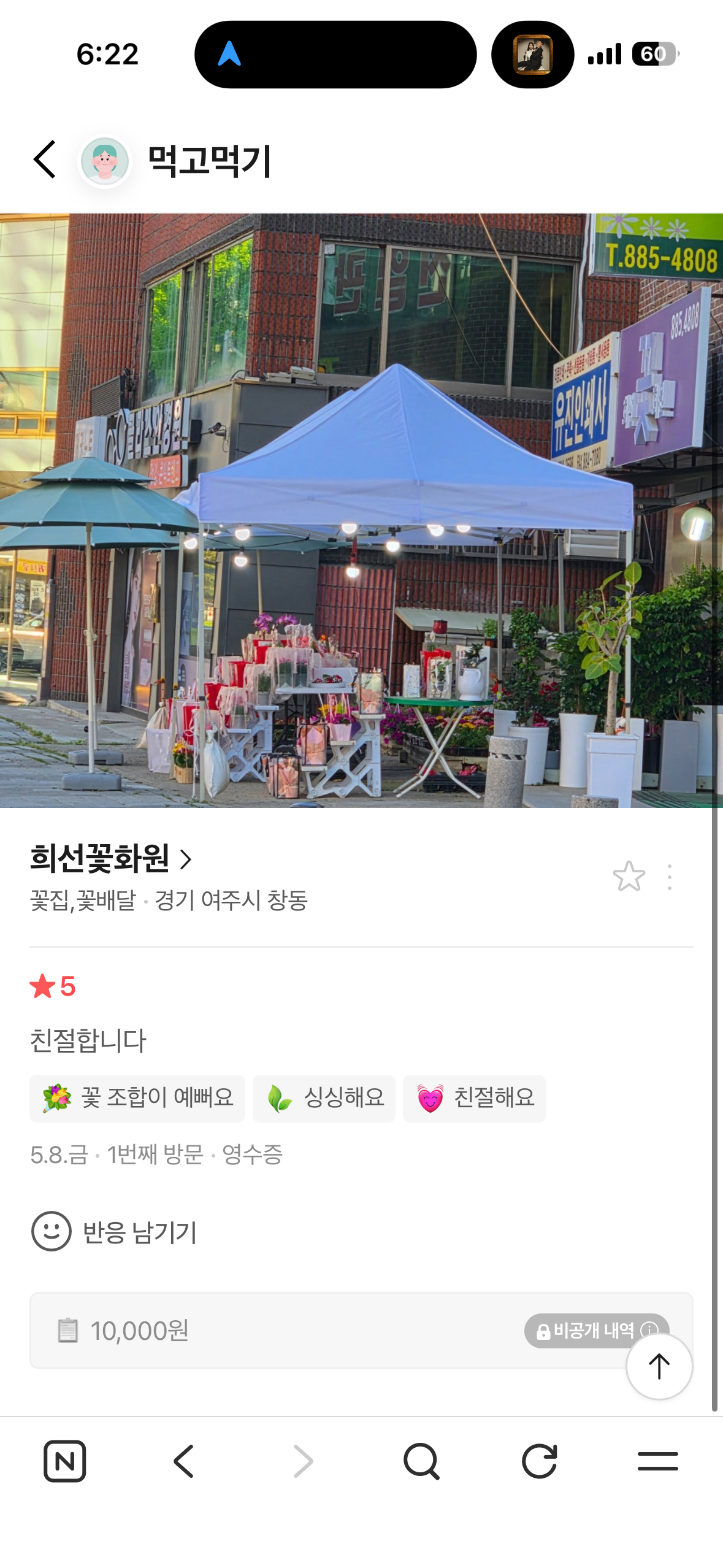Open search from the bottom toolbar
The width and height of the screenshot is (723, 1568).
click(x=421, y=1461)
